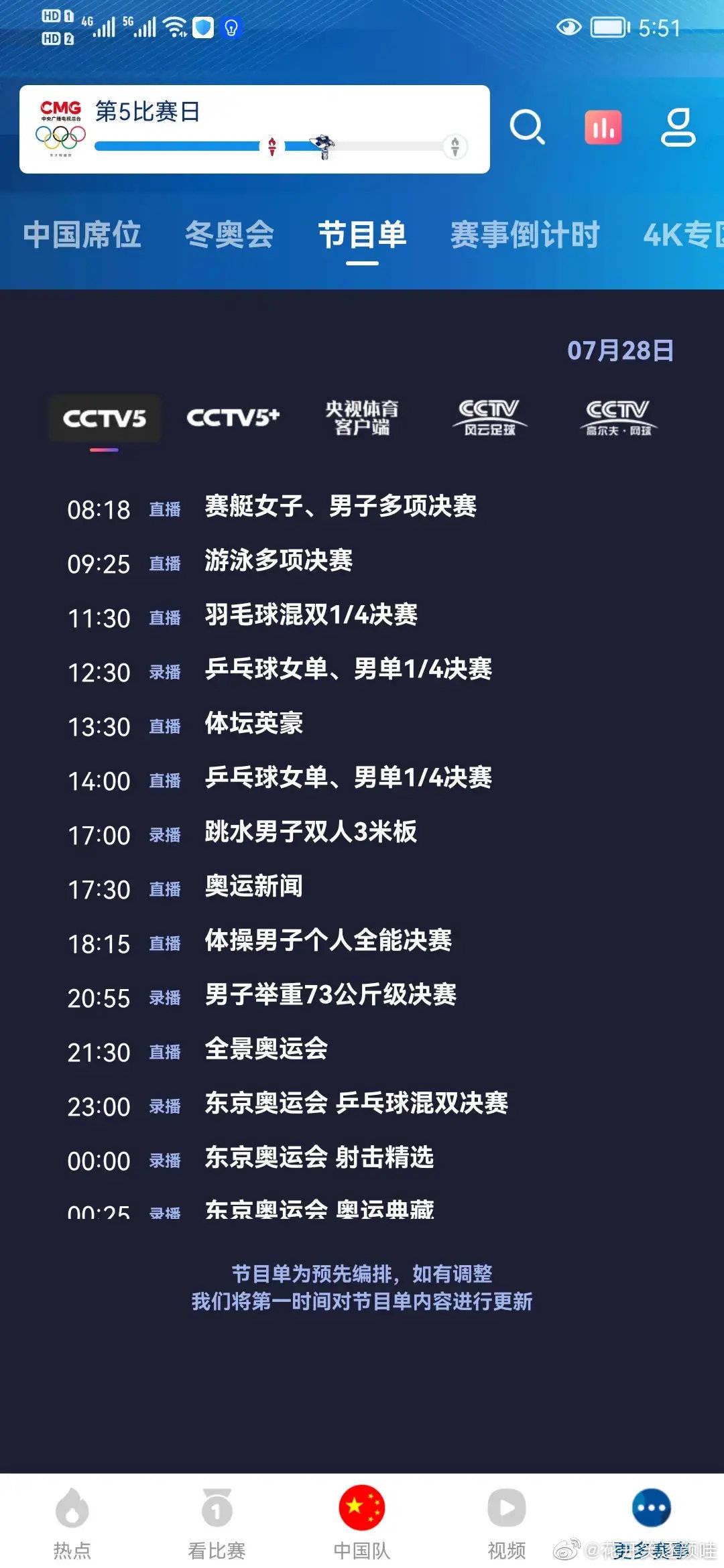Switch to the 赛事倒计时 tab

pyautogui.click(x=525, y=235)
